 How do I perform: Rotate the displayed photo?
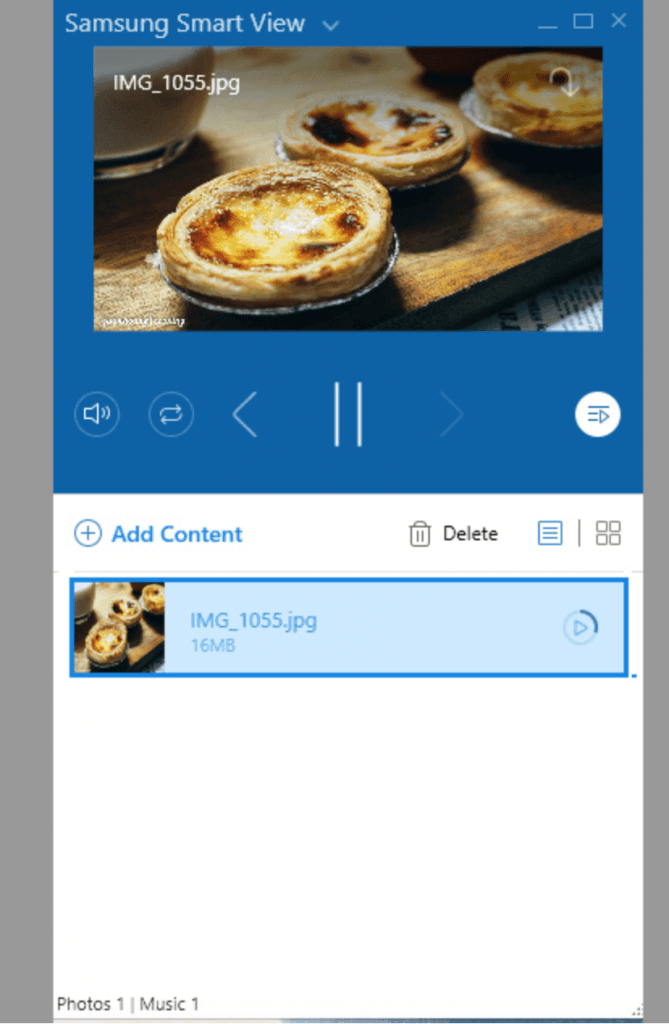click(568, 84)
